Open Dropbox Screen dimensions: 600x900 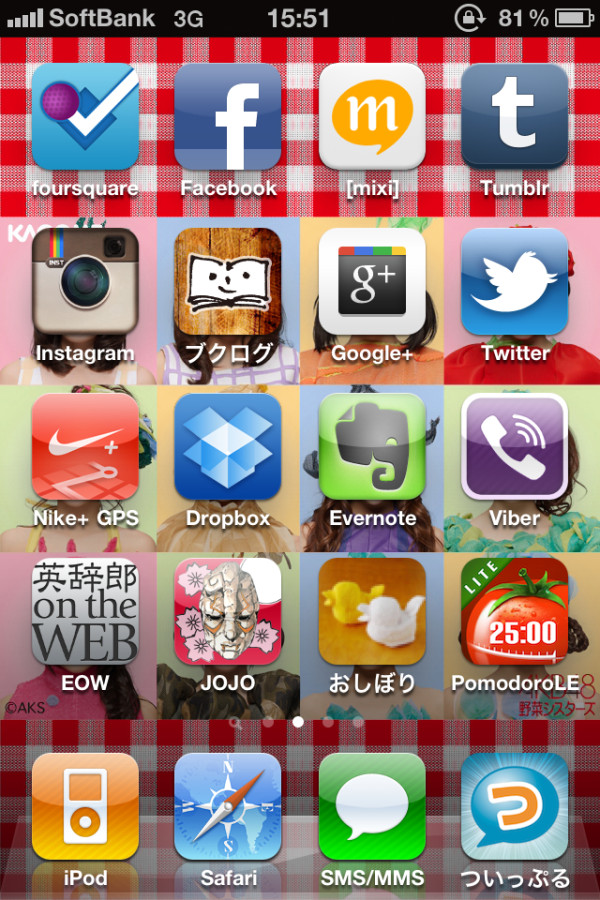tap(228, 447)
